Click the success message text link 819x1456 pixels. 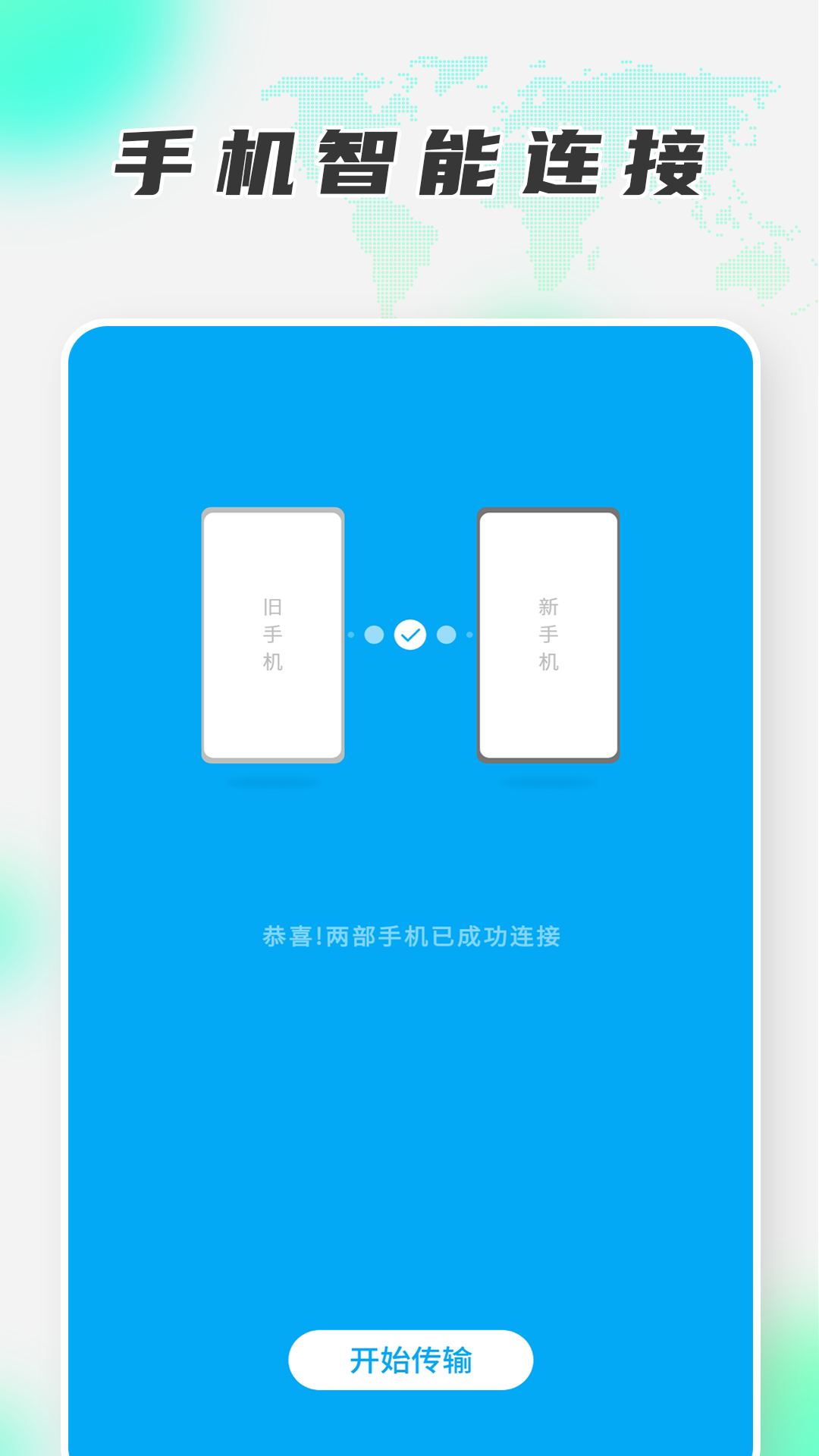point(409,938)
